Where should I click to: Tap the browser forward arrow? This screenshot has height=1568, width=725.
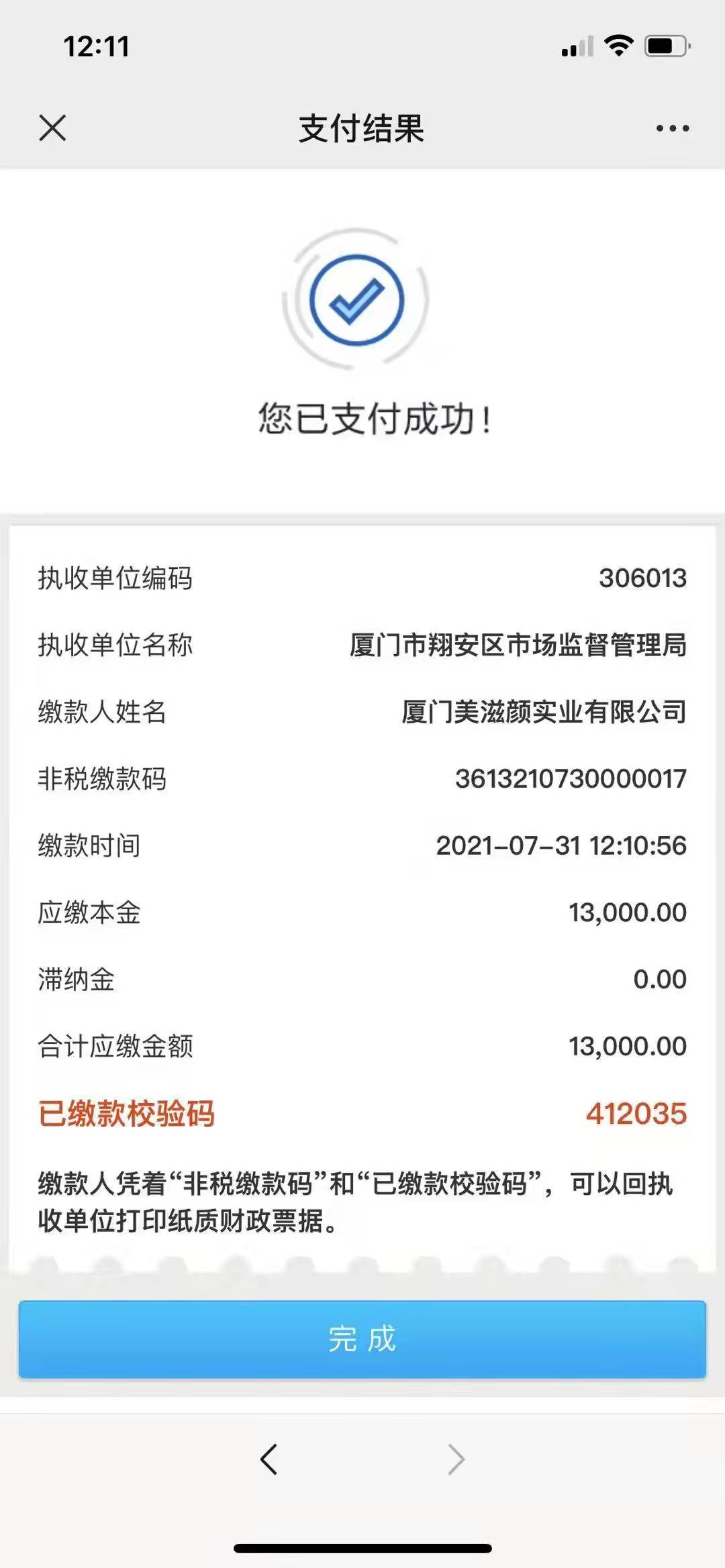click(x=456, y=1459)
